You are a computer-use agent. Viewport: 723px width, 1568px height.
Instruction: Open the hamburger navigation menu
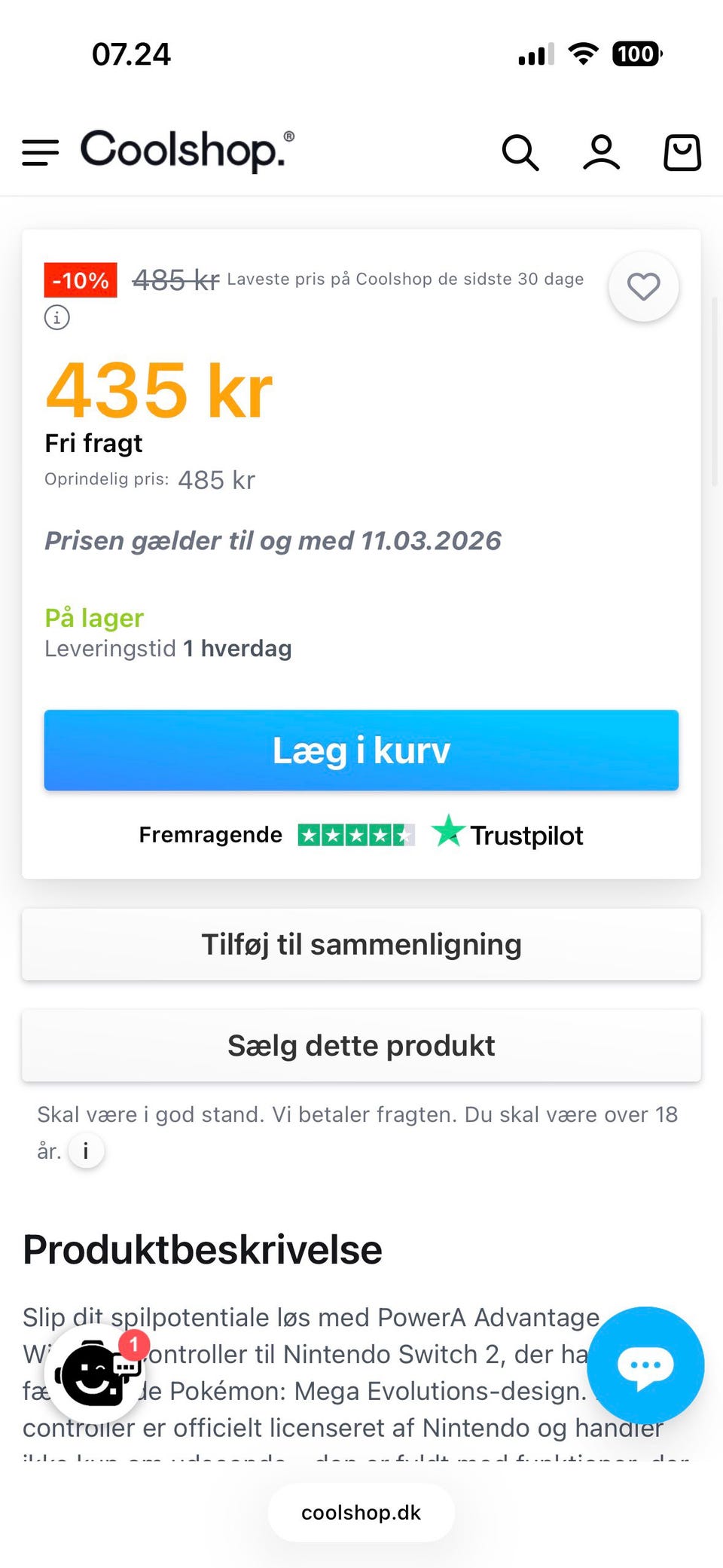[x=41, y=152]
